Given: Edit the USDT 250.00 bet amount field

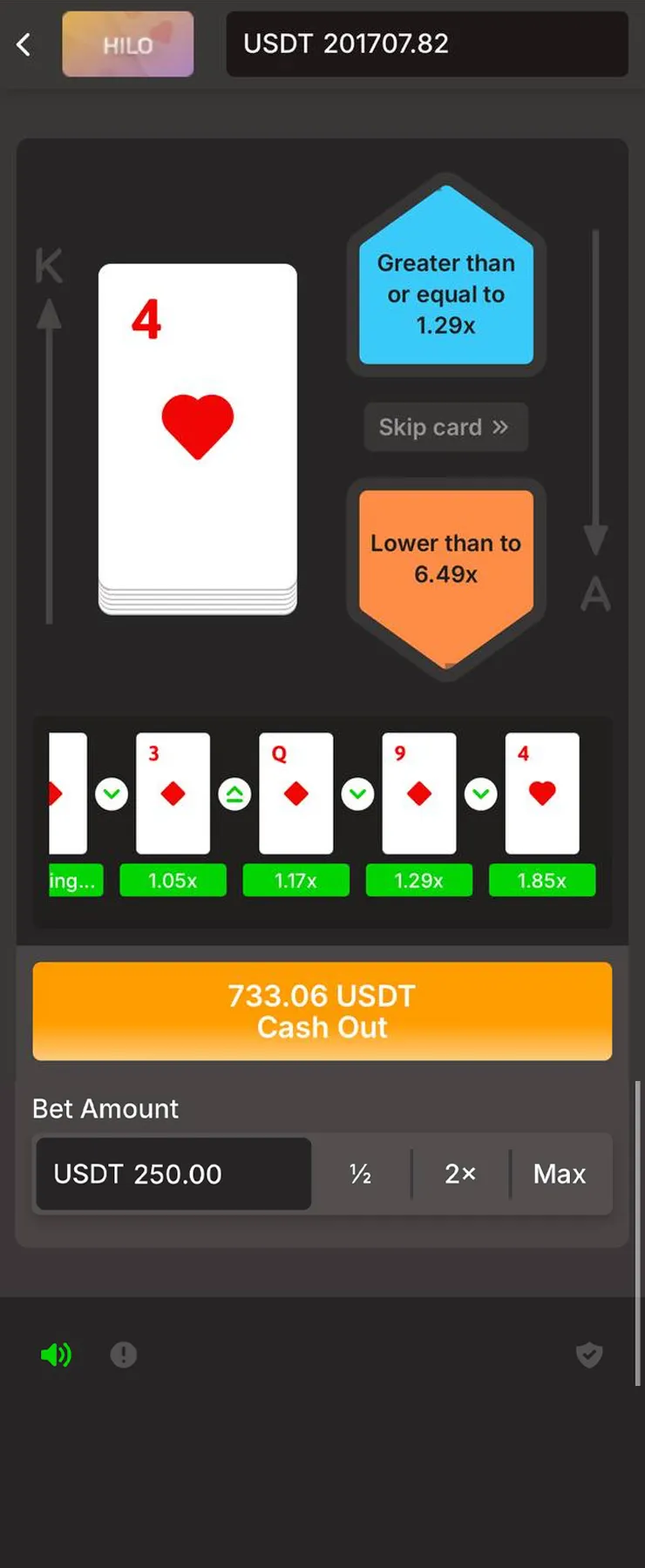Looking at the screenshot, I should coord(173,1173).
